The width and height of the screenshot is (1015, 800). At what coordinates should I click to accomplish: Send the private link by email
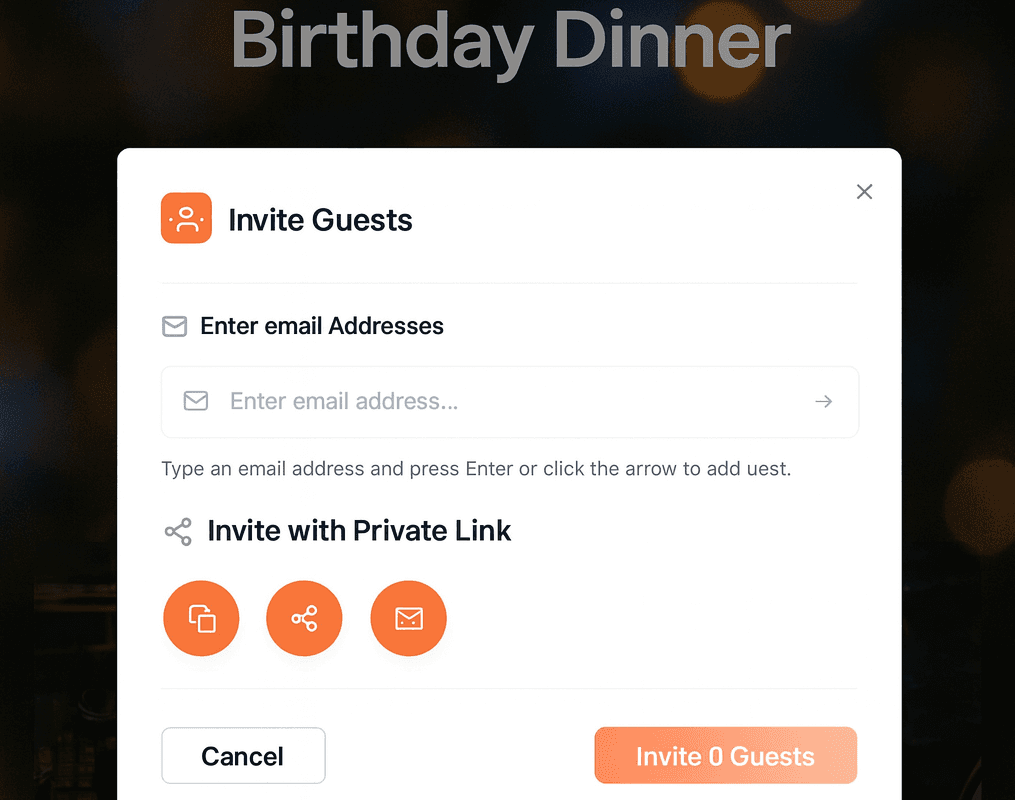click(x=408, y=619)
